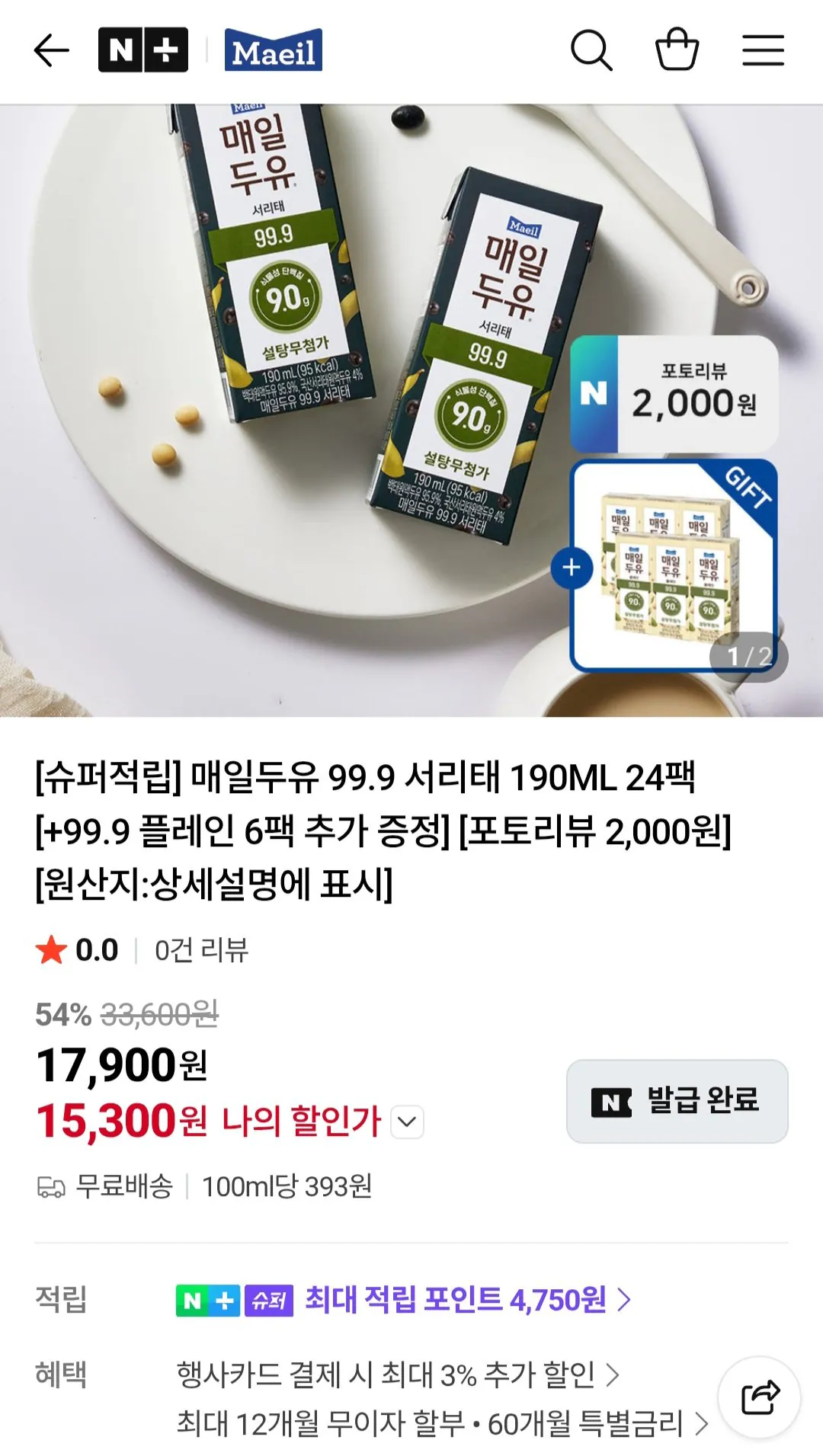Expand the 나의 할인가 price details
This screenshot has width=823, height=1456.
pos(408,1122)
